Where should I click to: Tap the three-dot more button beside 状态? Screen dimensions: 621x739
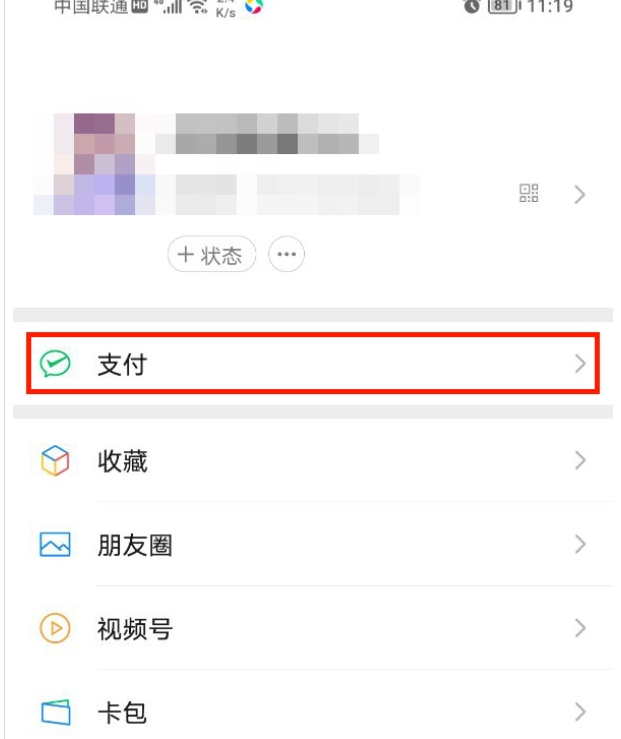tap(287, 255)
